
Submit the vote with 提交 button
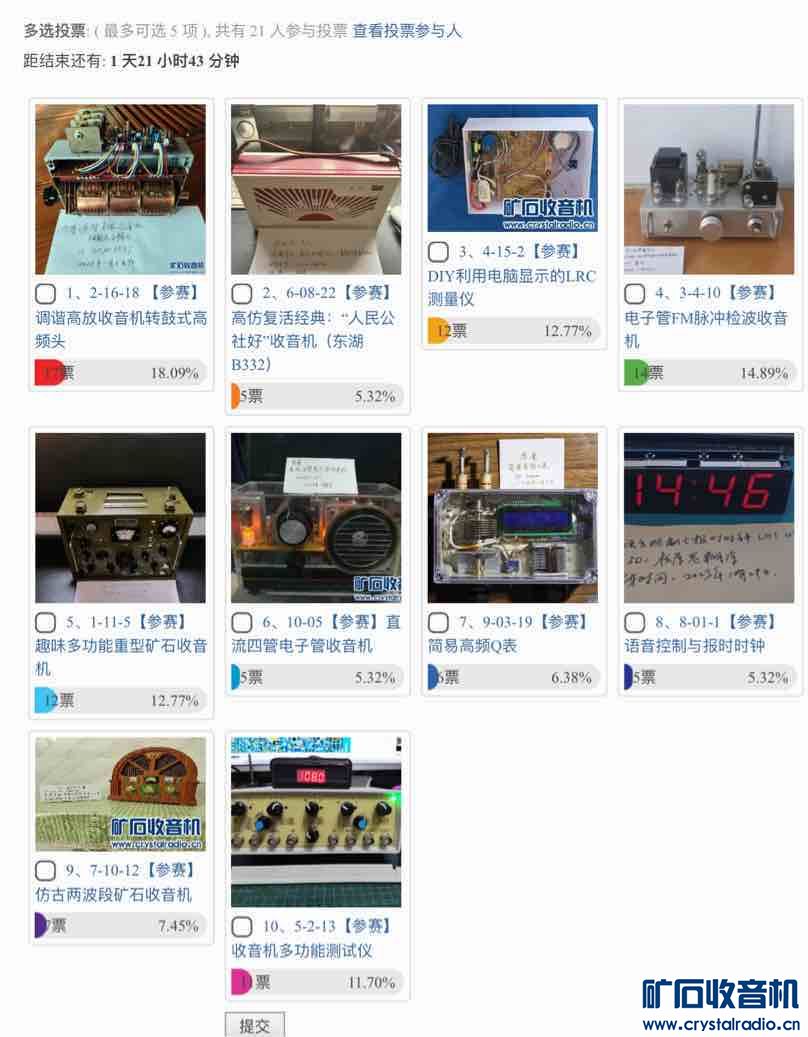[x=254, y=1025]
